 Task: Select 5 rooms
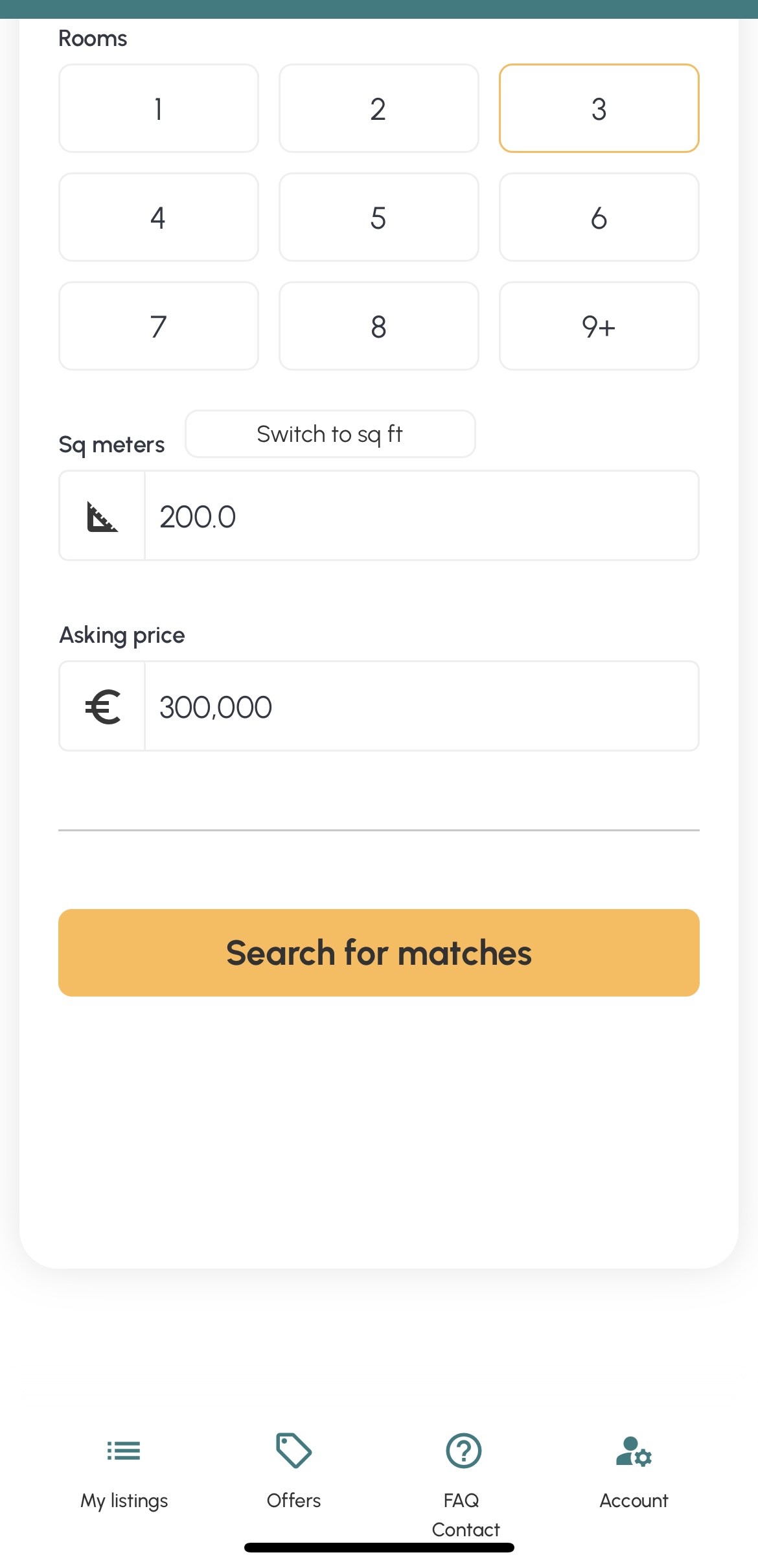tap(378, 217)
